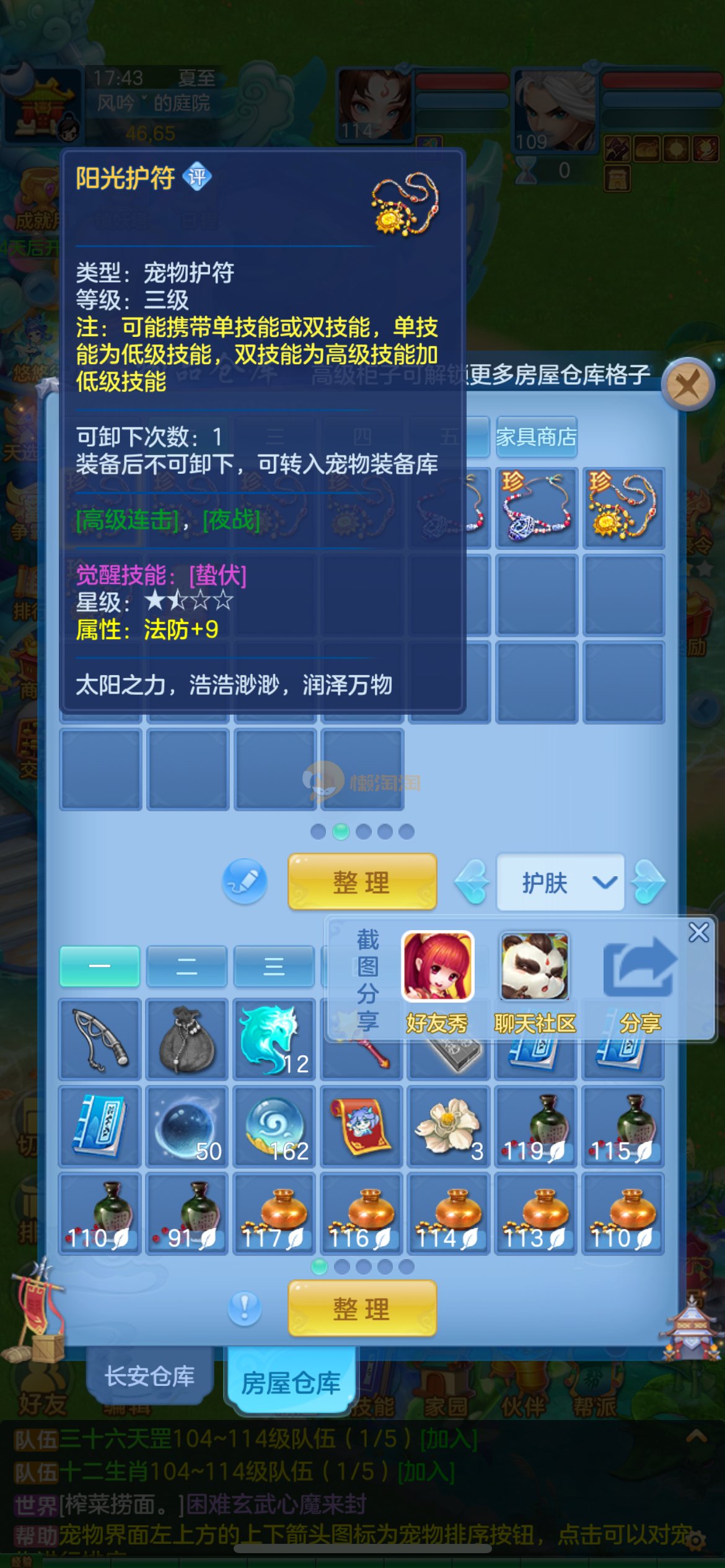
Task: Close the house warehouse panel
Action: 687,385
